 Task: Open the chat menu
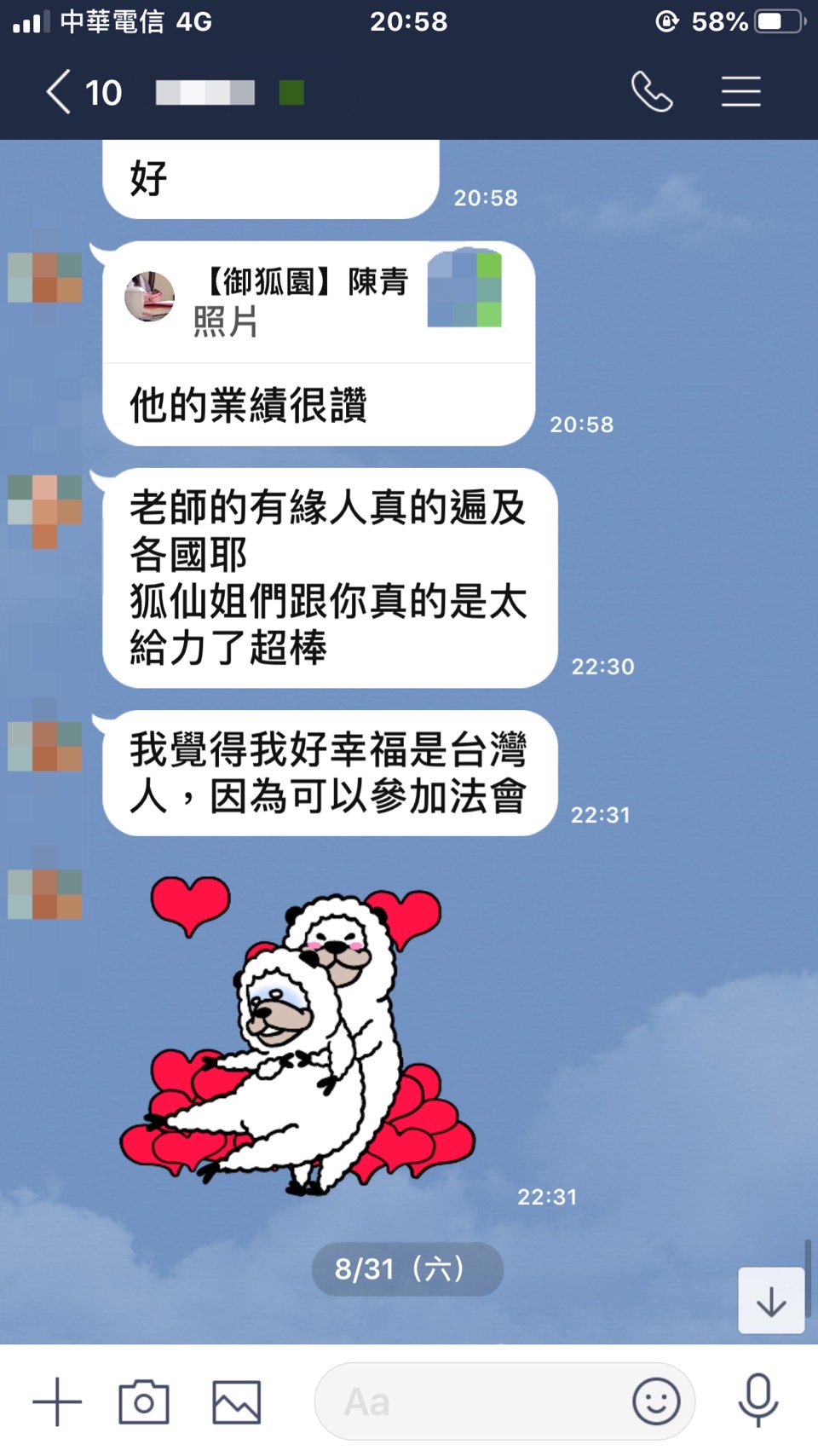coord(740,92)
